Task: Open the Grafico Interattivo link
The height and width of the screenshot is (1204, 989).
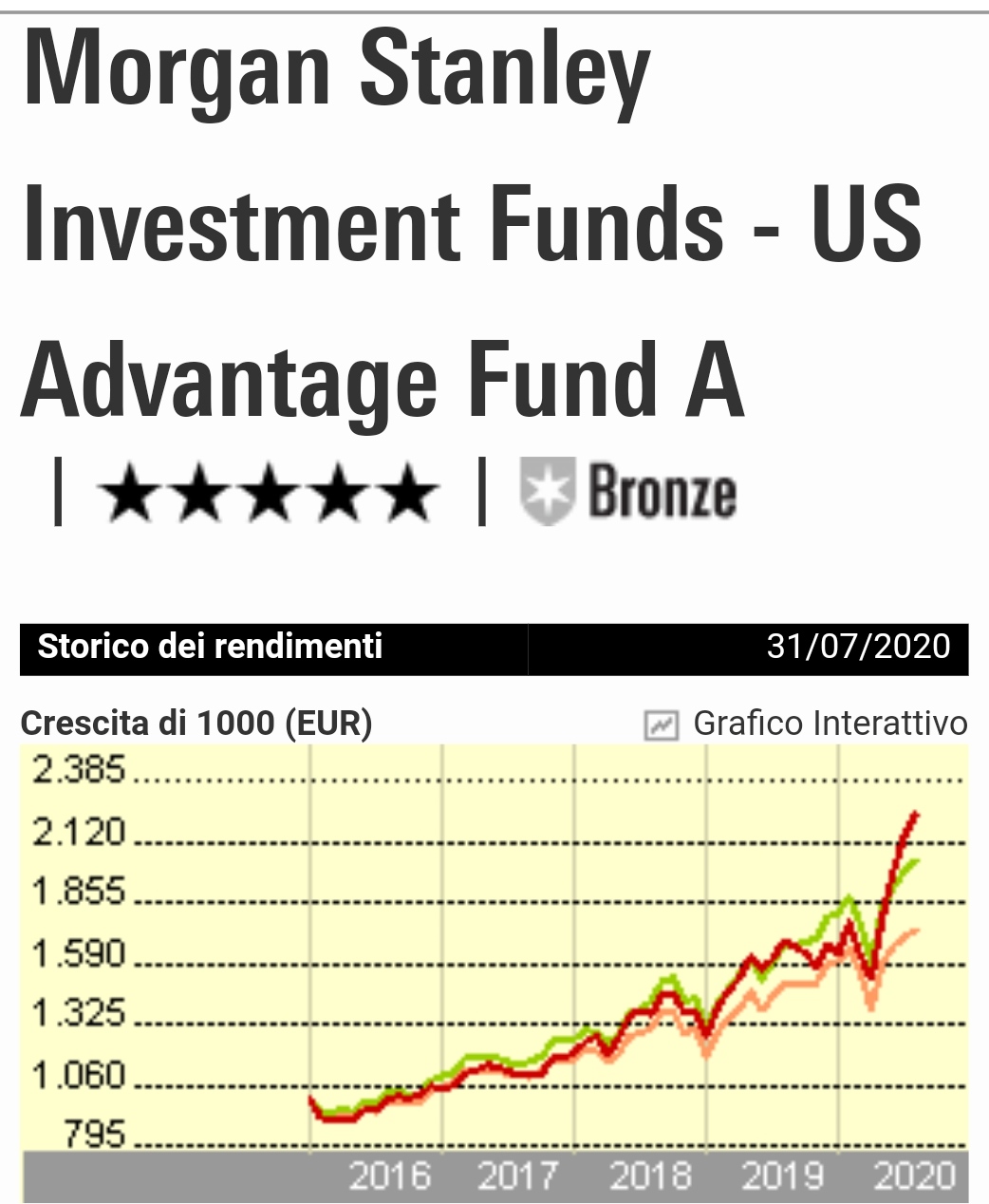Action: coord(829,724)
